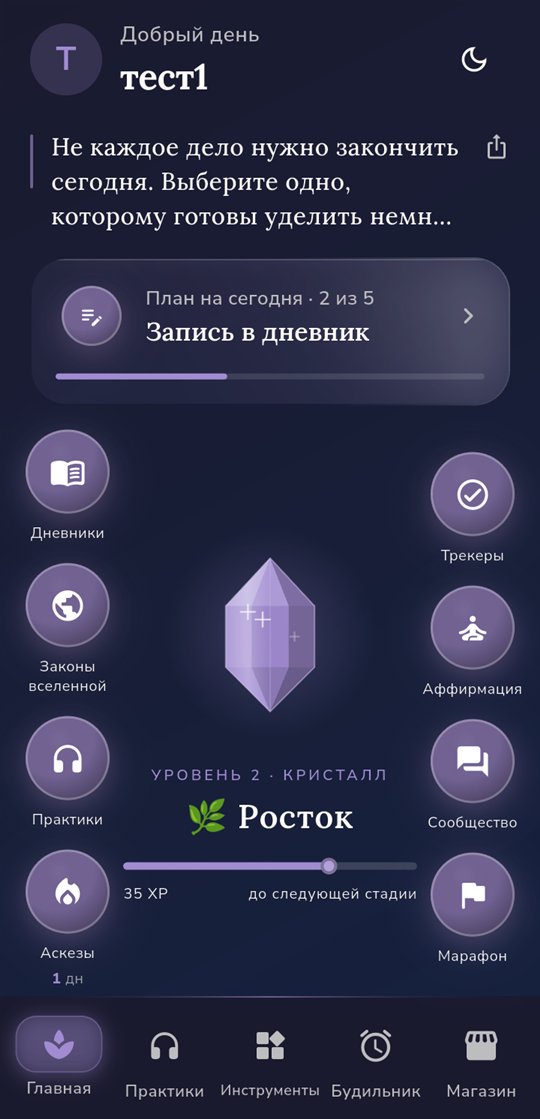Image resolution: width=540 pixels, height=1119 pixels.
Task: Open Дневники
Action: 67,472
